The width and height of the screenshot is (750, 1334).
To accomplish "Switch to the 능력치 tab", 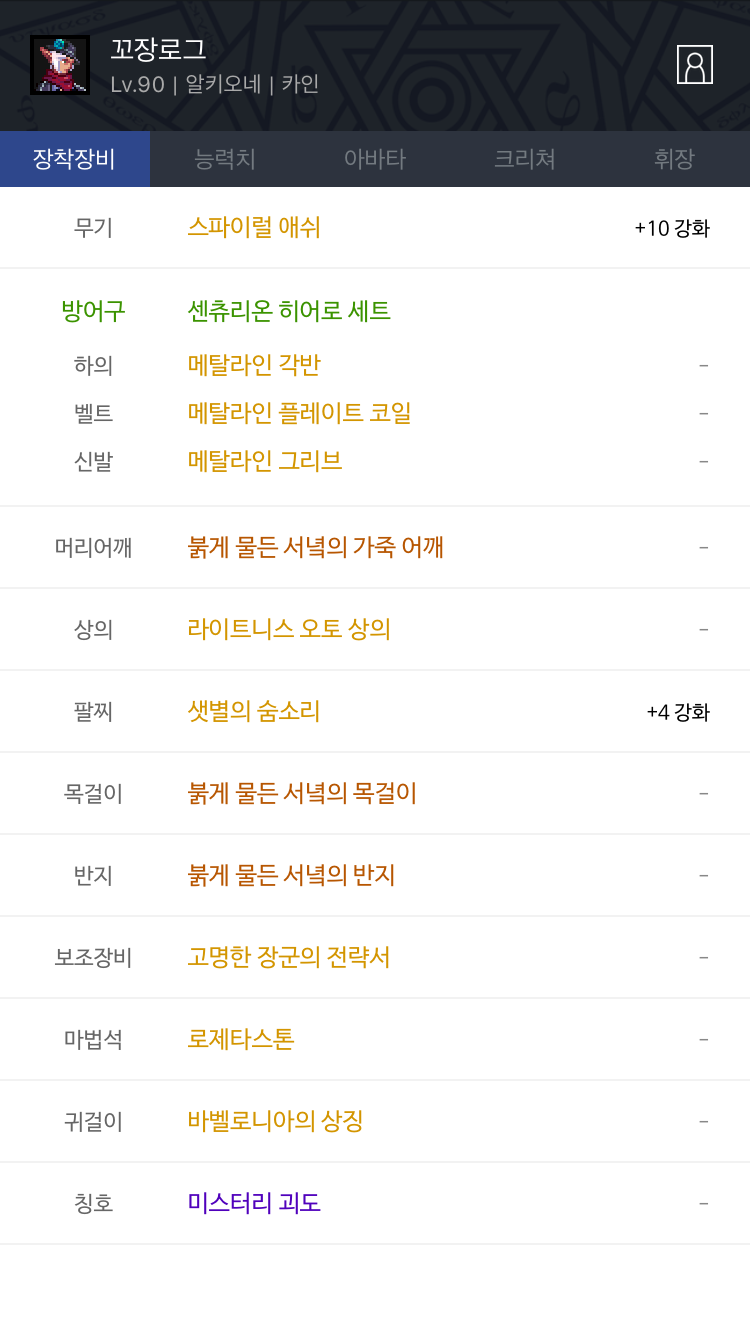I will [225, 159].
